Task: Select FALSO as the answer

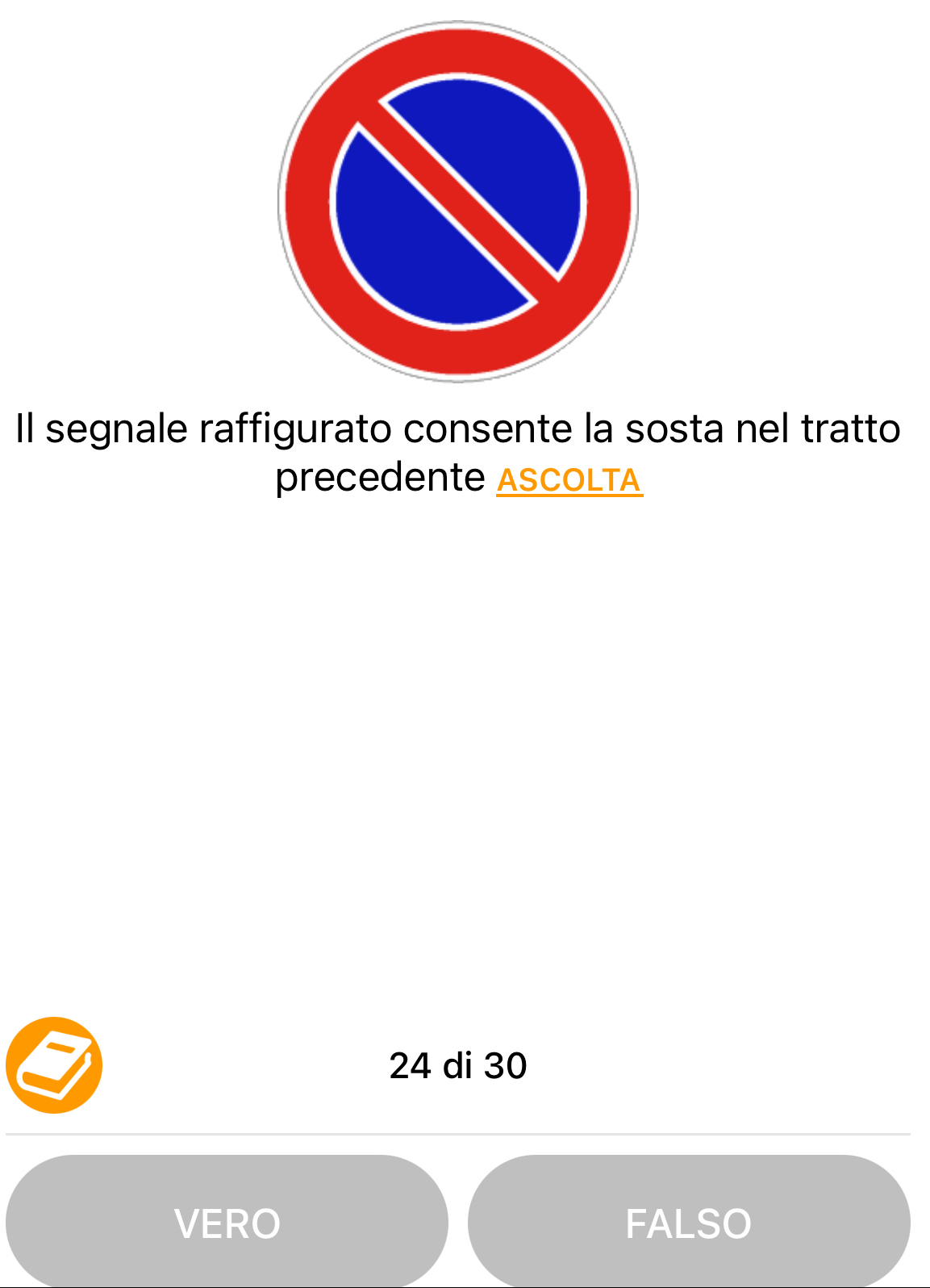Action: [x=689, y=1222]
